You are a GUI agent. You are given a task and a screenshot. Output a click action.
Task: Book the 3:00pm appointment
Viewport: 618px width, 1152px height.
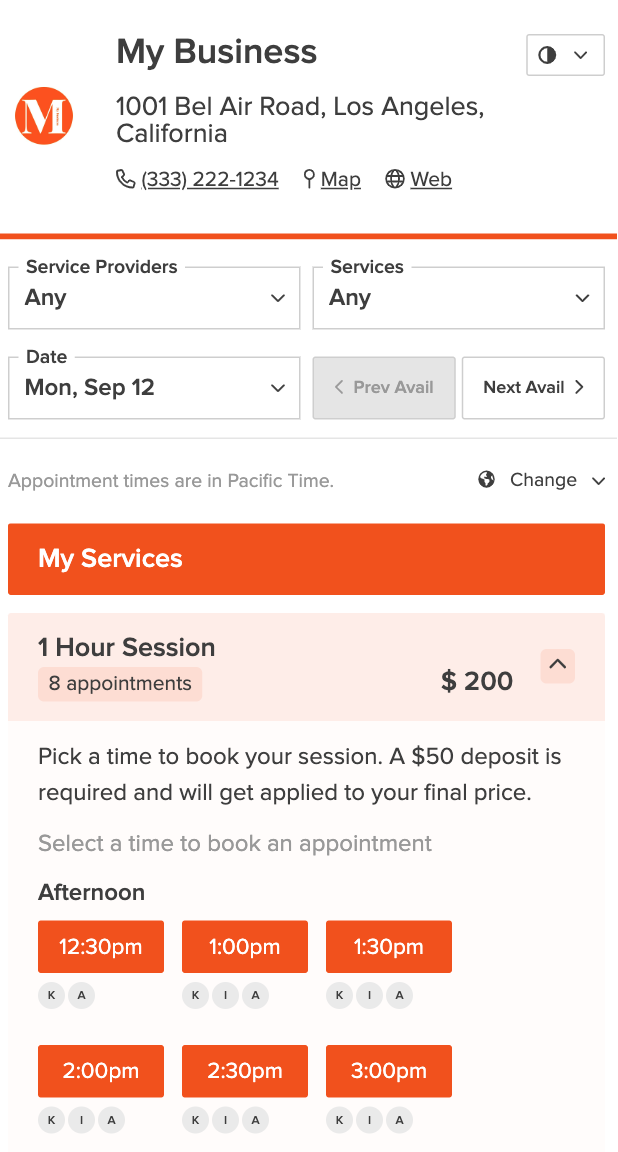389,1071
